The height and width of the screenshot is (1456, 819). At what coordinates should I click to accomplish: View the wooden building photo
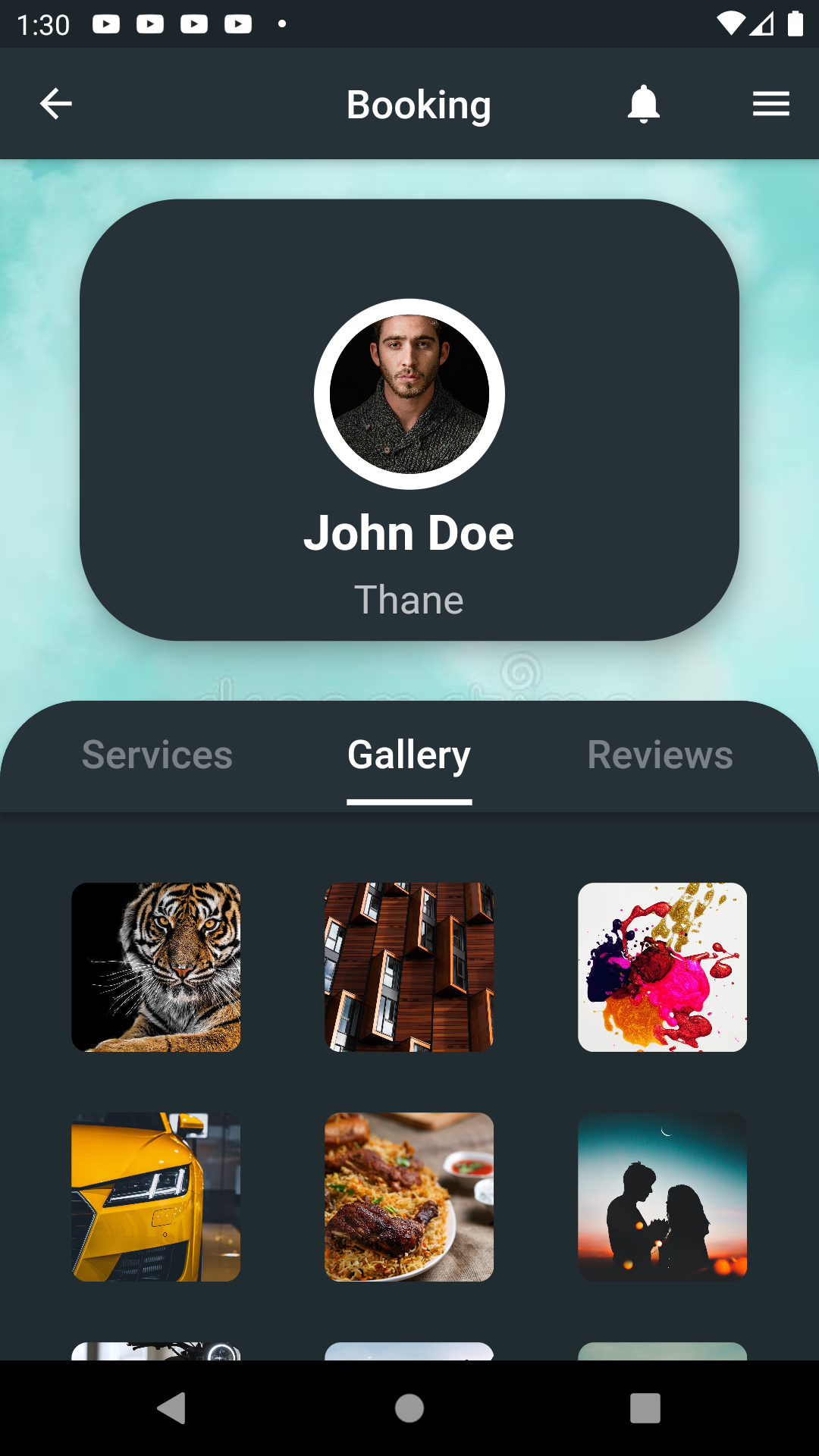409,967
